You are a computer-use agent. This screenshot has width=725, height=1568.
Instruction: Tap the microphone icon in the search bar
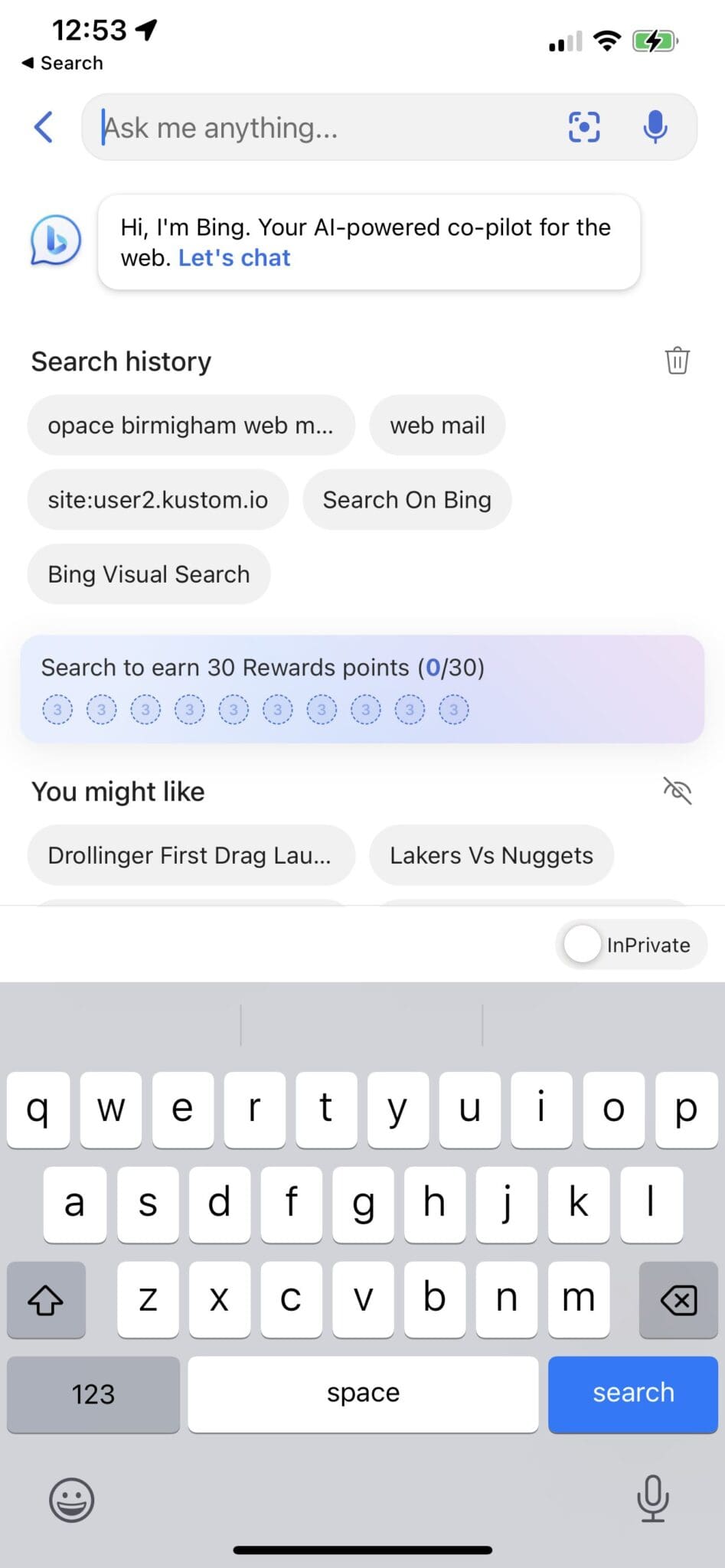pyautogui.click(x=656, y=127)
